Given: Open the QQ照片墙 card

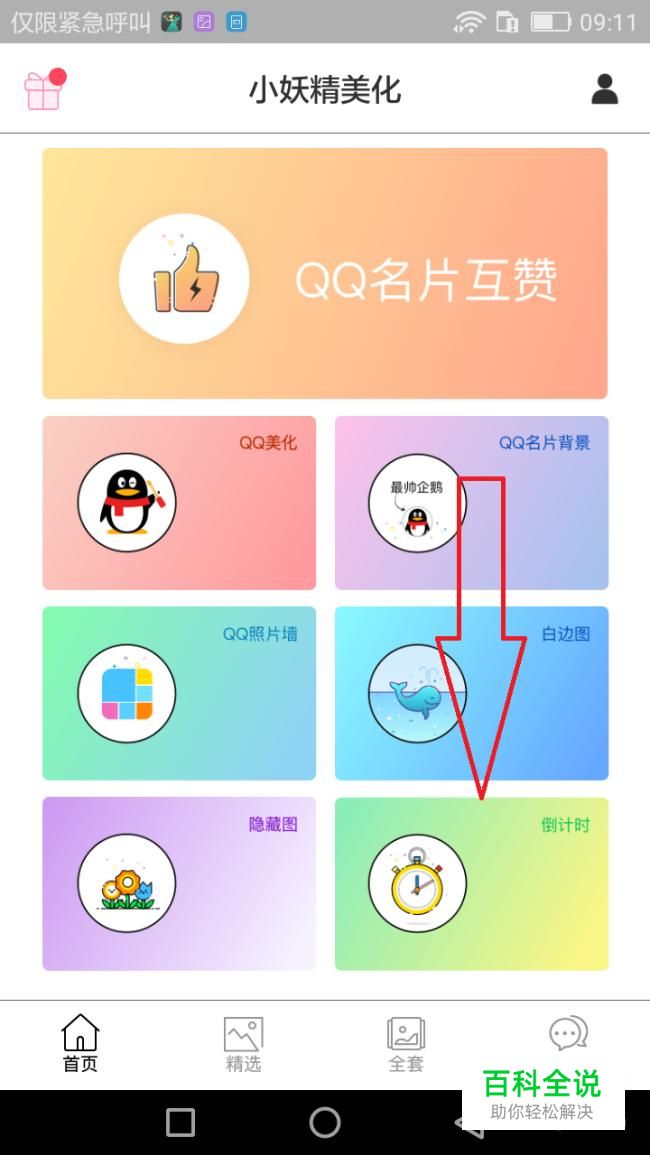Looking at the screenshot, I should tap(179, 693).
